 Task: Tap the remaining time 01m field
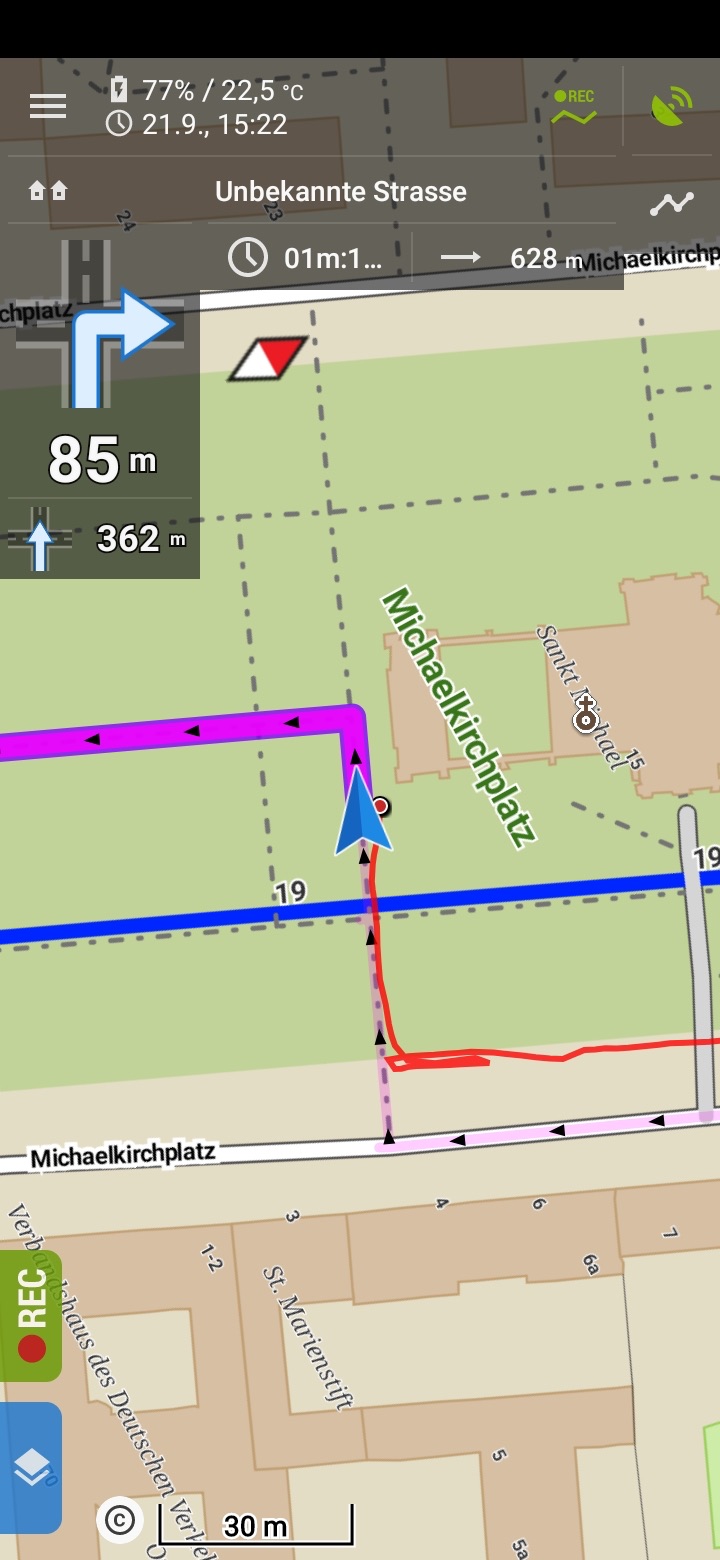point(310,258)
